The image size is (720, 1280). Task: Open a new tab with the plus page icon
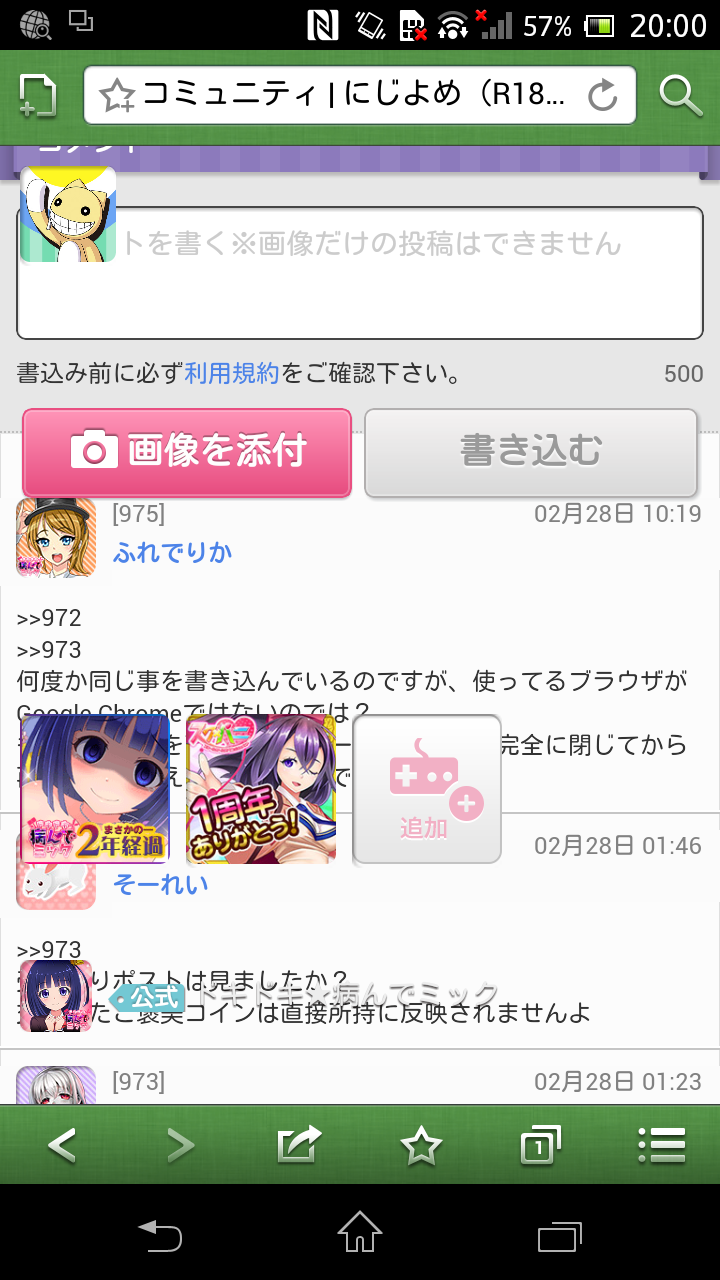[x=38, y=96]
